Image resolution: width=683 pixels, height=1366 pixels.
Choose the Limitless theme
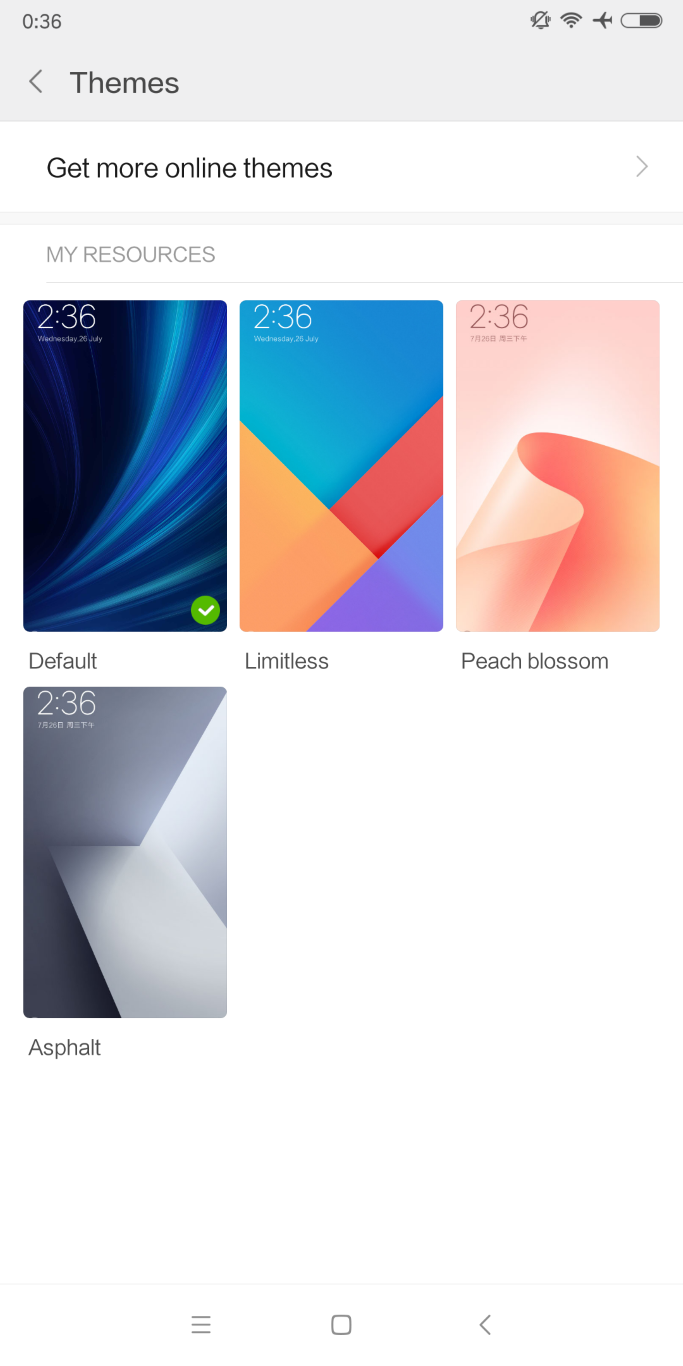[x=341, y=466]
